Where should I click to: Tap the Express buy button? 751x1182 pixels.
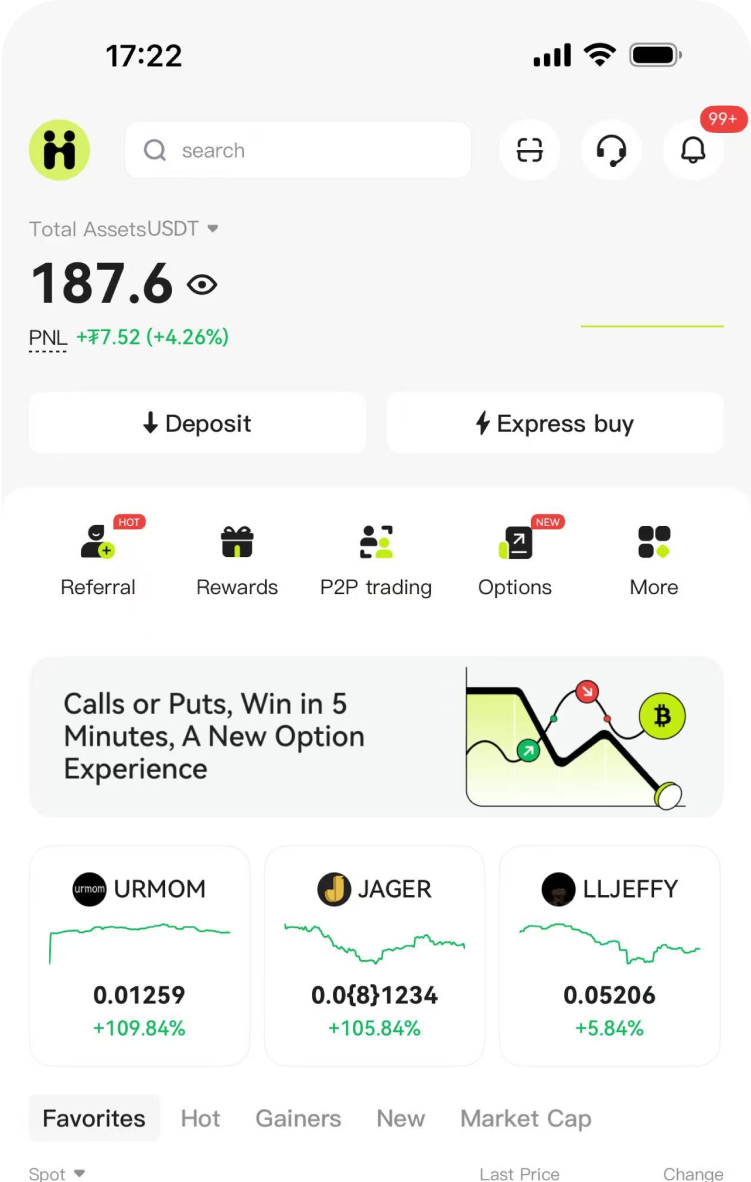[x=554, y=423]
